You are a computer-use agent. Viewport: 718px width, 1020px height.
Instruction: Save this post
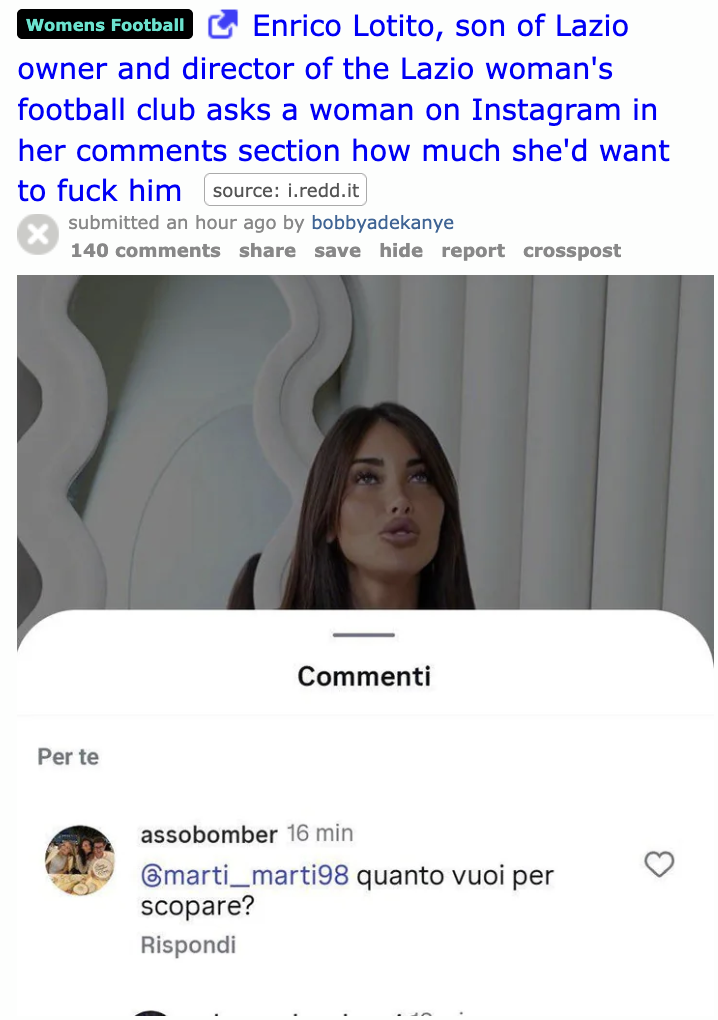click(x=337, y=250)
